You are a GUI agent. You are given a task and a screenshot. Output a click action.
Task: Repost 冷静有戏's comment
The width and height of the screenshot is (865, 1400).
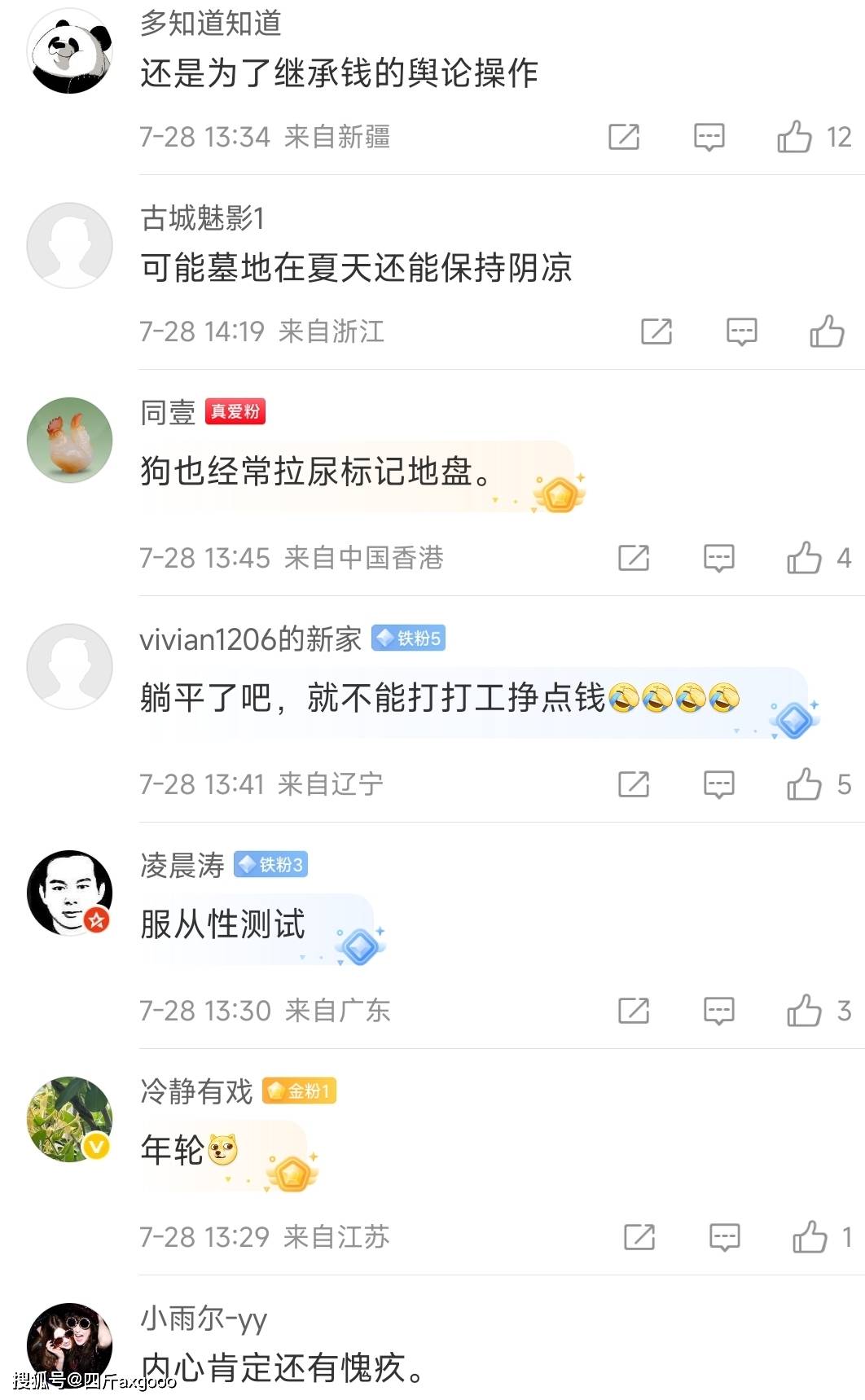click(x=639, y=1237)
